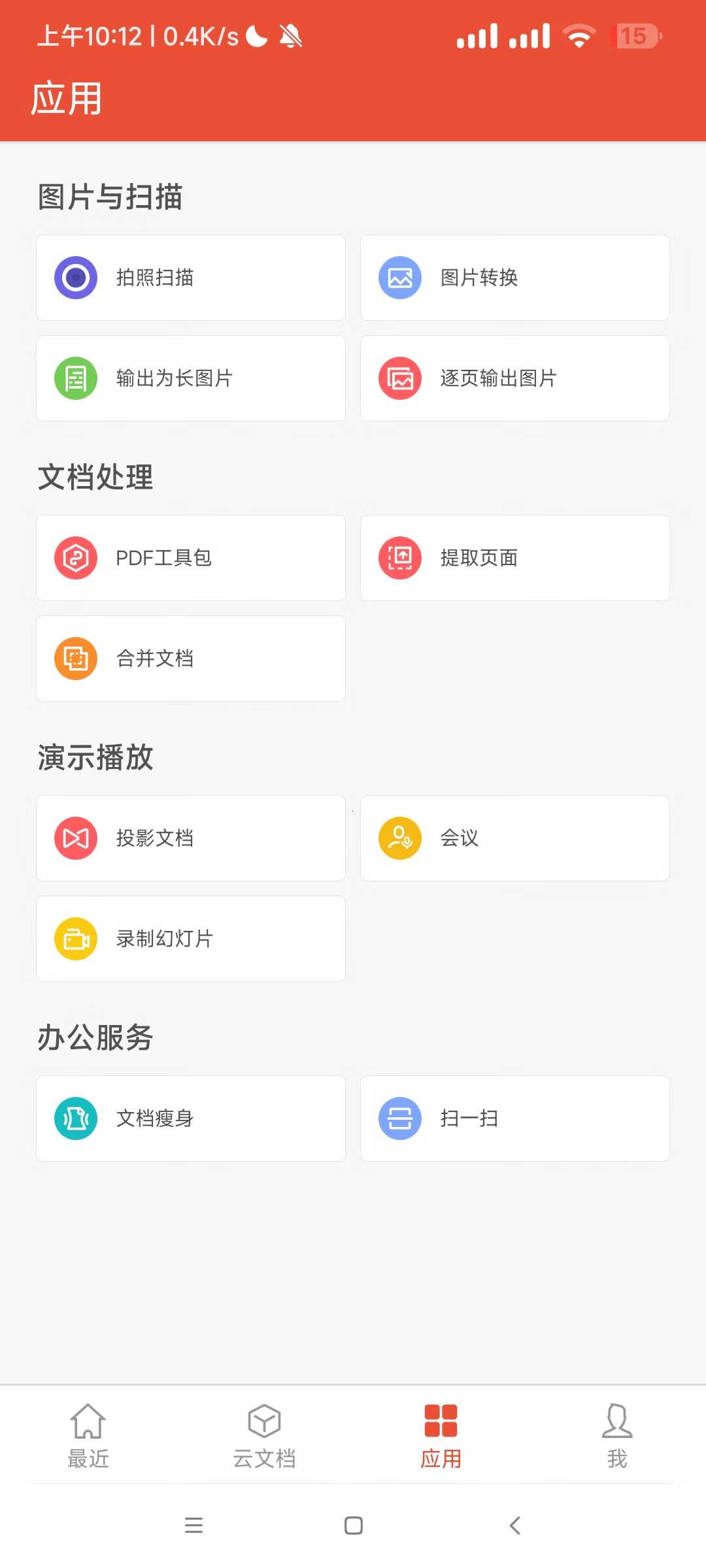This screenshot has width=706, height=1568.
Task: Tap the system back button
Action: click(x=515, y=1526)
